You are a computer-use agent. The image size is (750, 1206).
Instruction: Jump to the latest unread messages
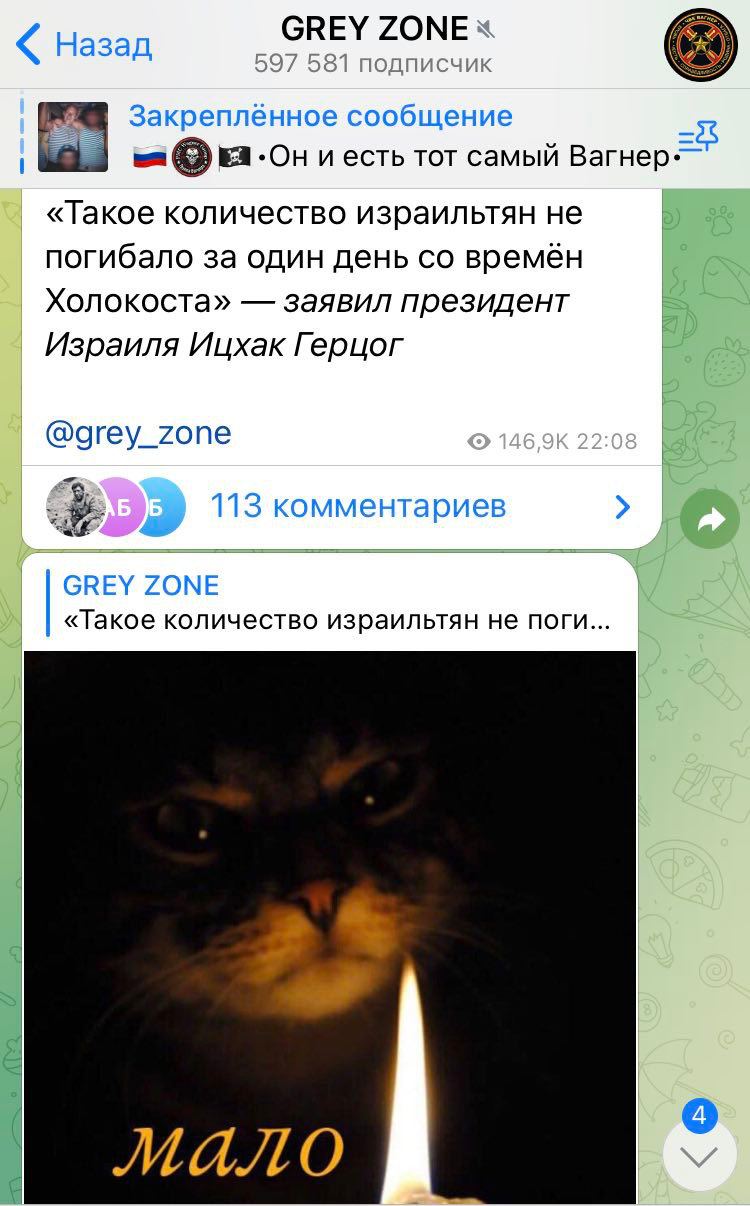coord(699,1156)
